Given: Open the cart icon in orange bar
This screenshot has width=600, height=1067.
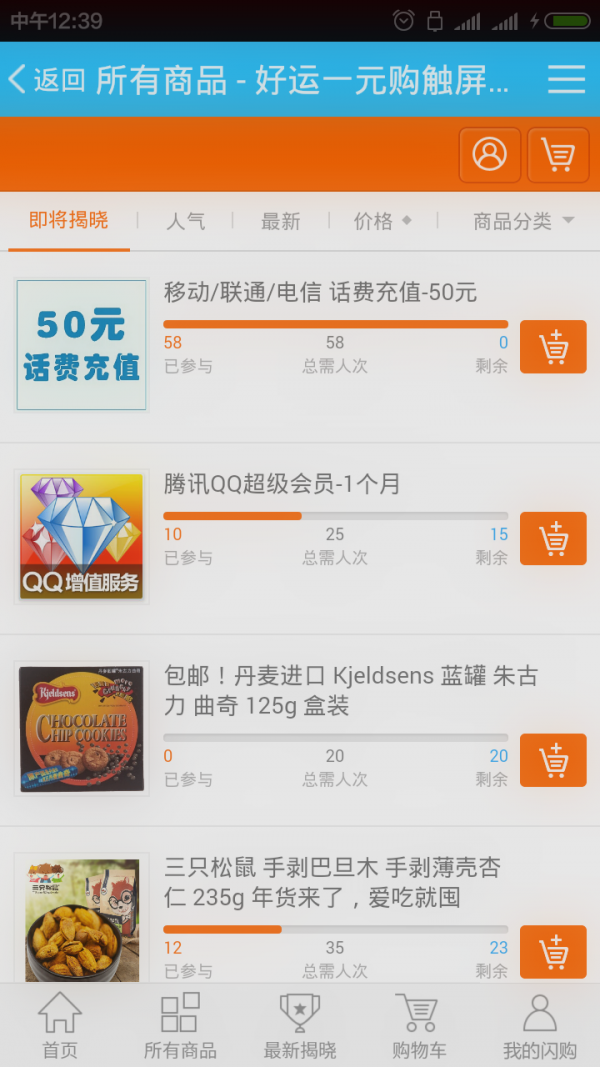Looking at the screenshot, I should [557, 155].
